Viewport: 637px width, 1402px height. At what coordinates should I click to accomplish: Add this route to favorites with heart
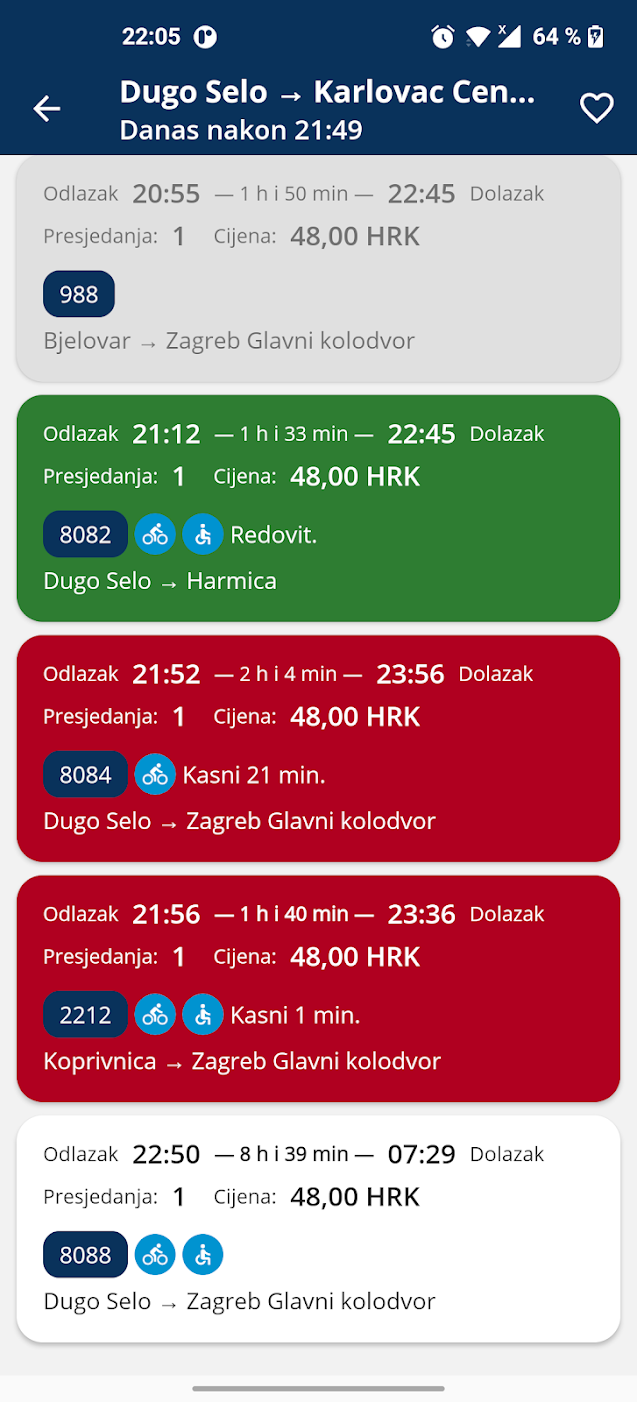coord(597,108)
